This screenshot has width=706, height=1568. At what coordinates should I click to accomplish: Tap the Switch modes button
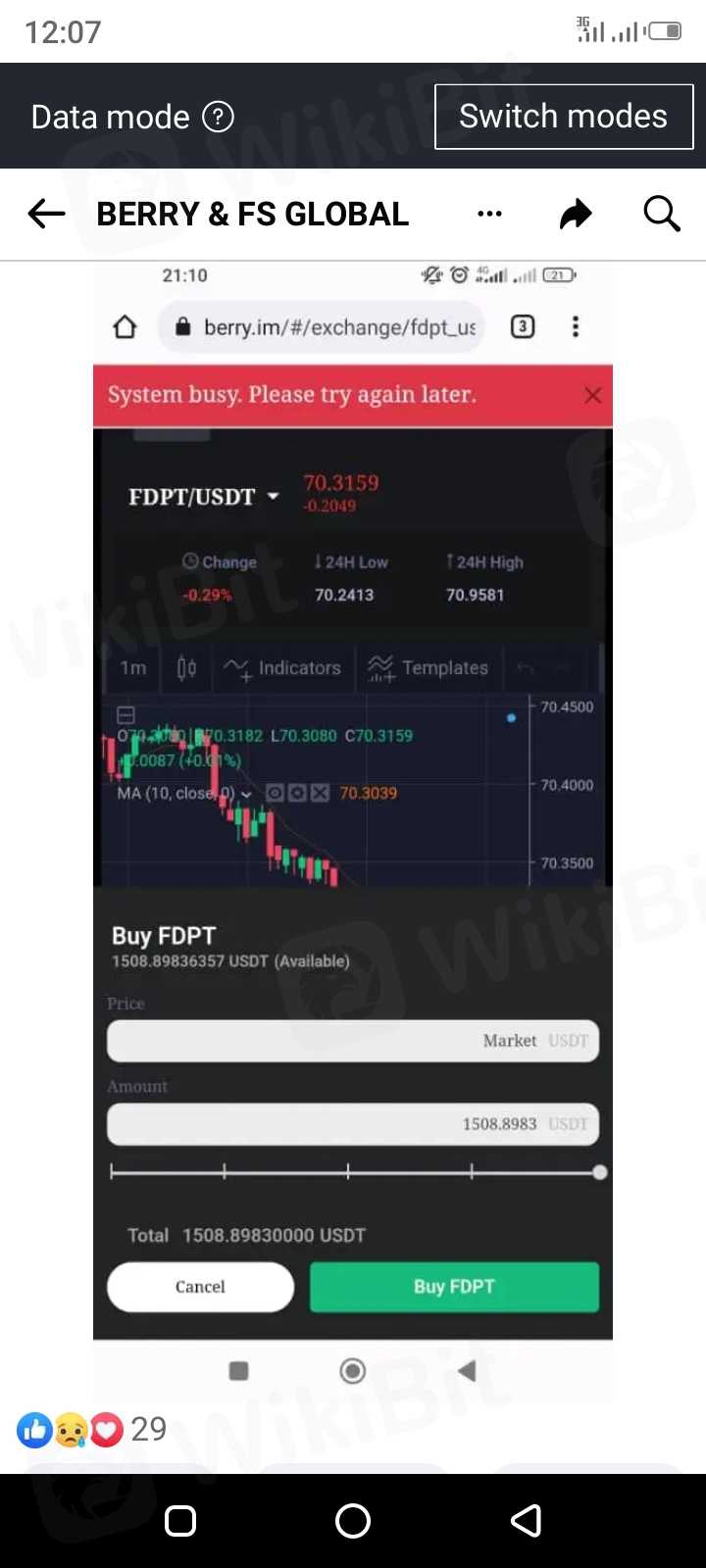coord(564,117)
